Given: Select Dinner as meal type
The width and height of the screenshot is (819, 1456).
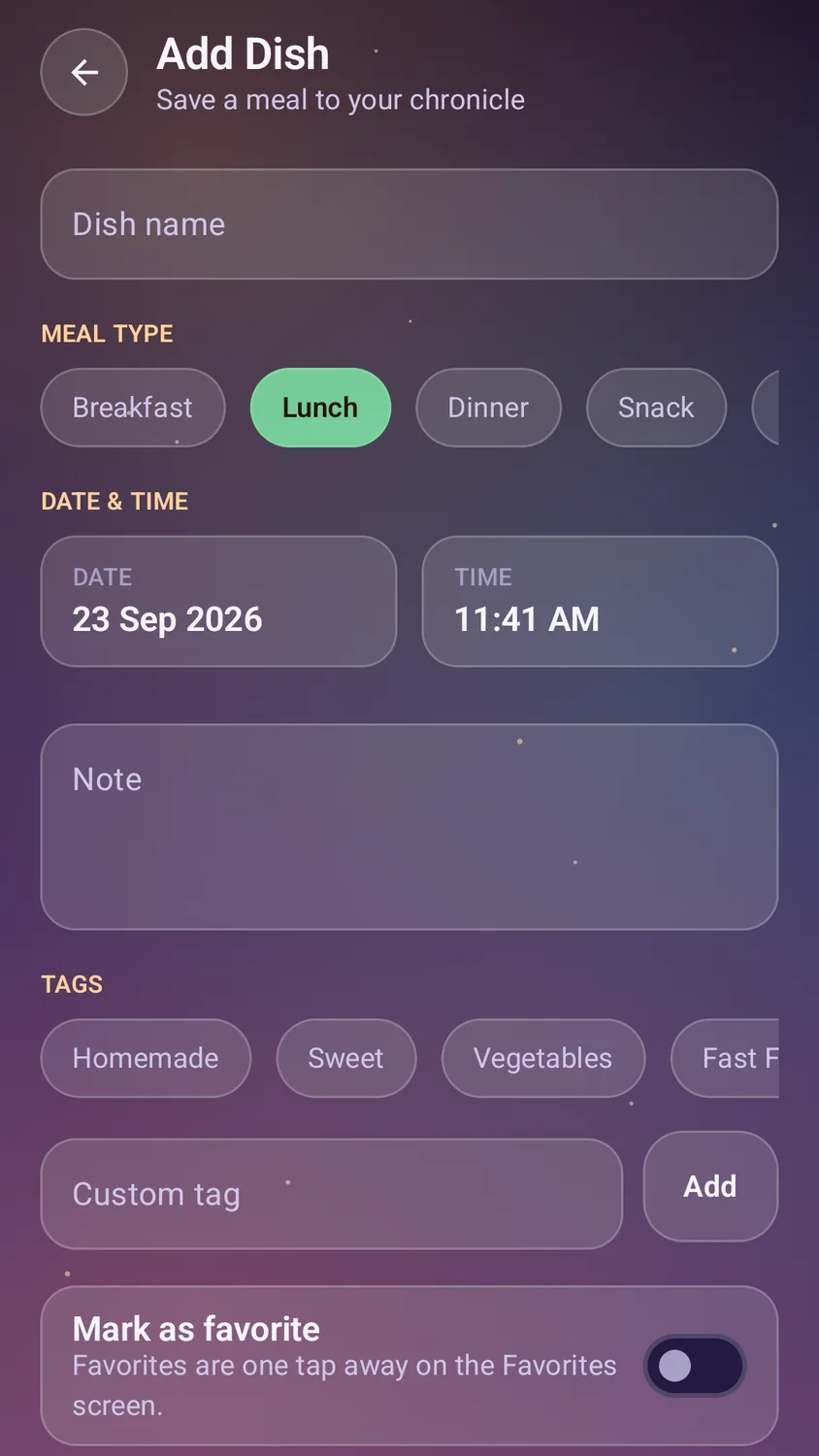Looking at the screenshot, I should pyautogui.click(x=488, y=408).
